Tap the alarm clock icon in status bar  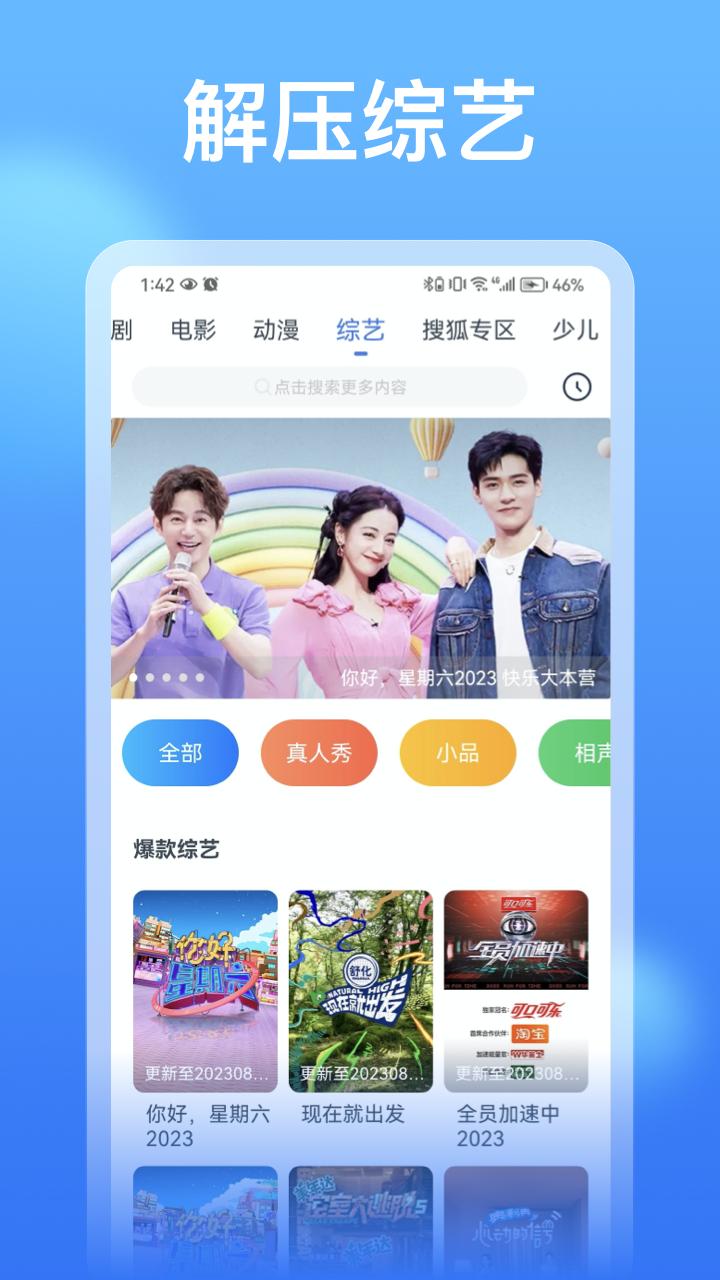[x=211, y=285]
